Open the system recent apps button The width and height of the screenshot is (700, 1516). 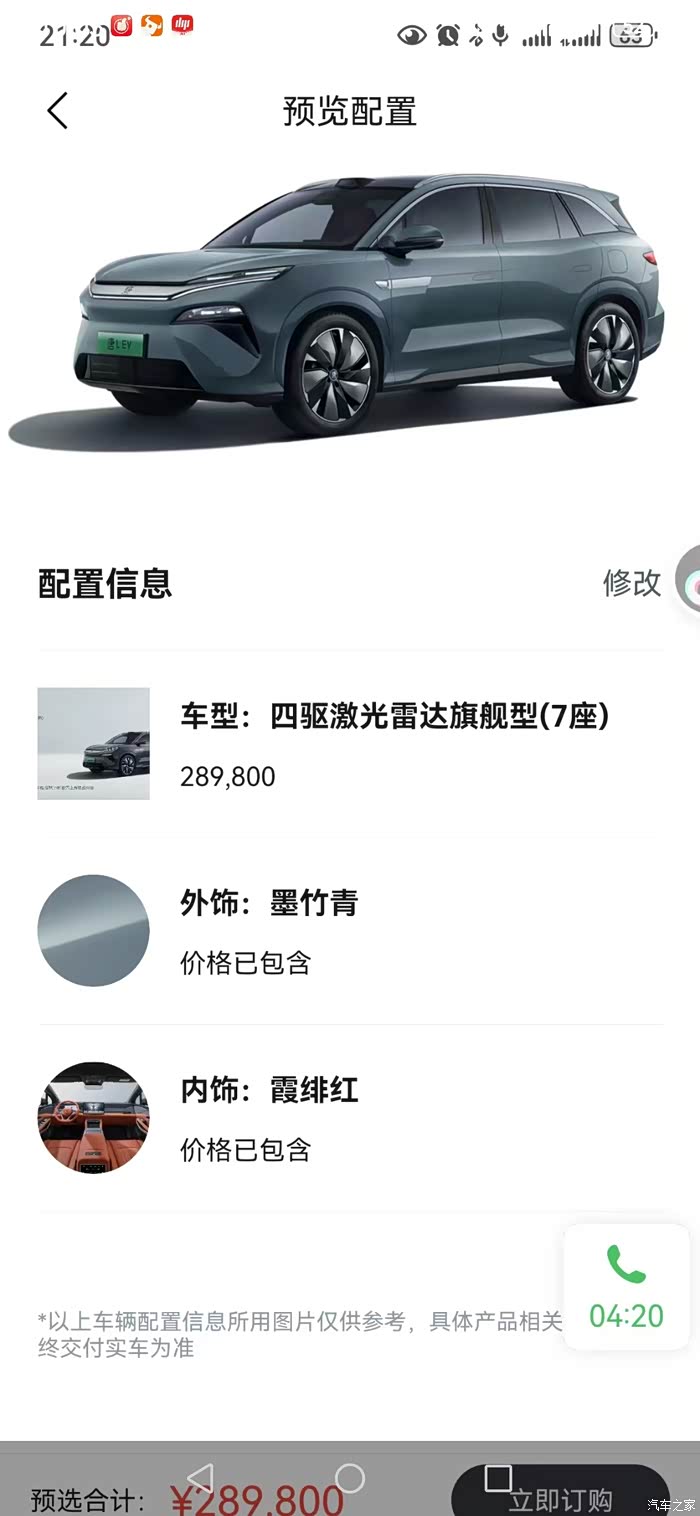(x=498, y=1478)
